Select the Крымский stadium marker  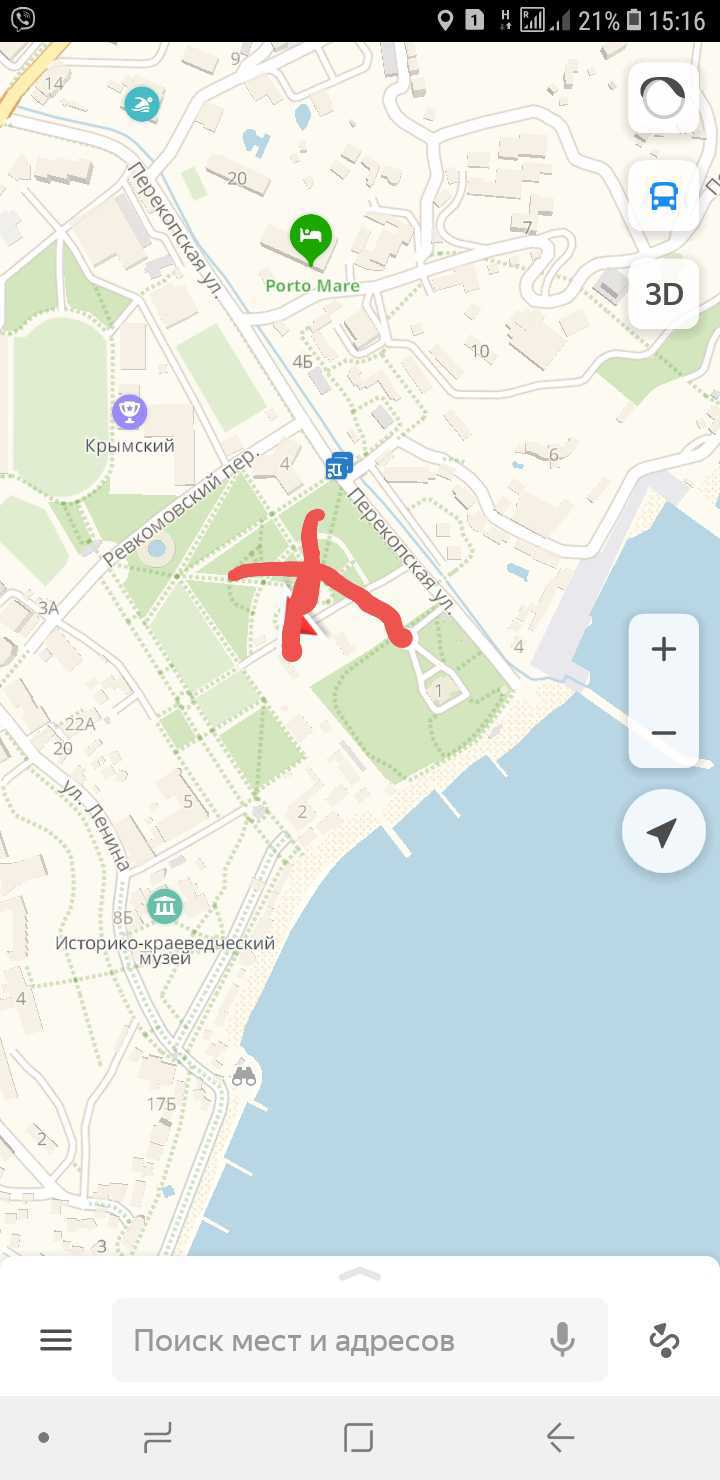pyautogui.click(x=129, y=411)
